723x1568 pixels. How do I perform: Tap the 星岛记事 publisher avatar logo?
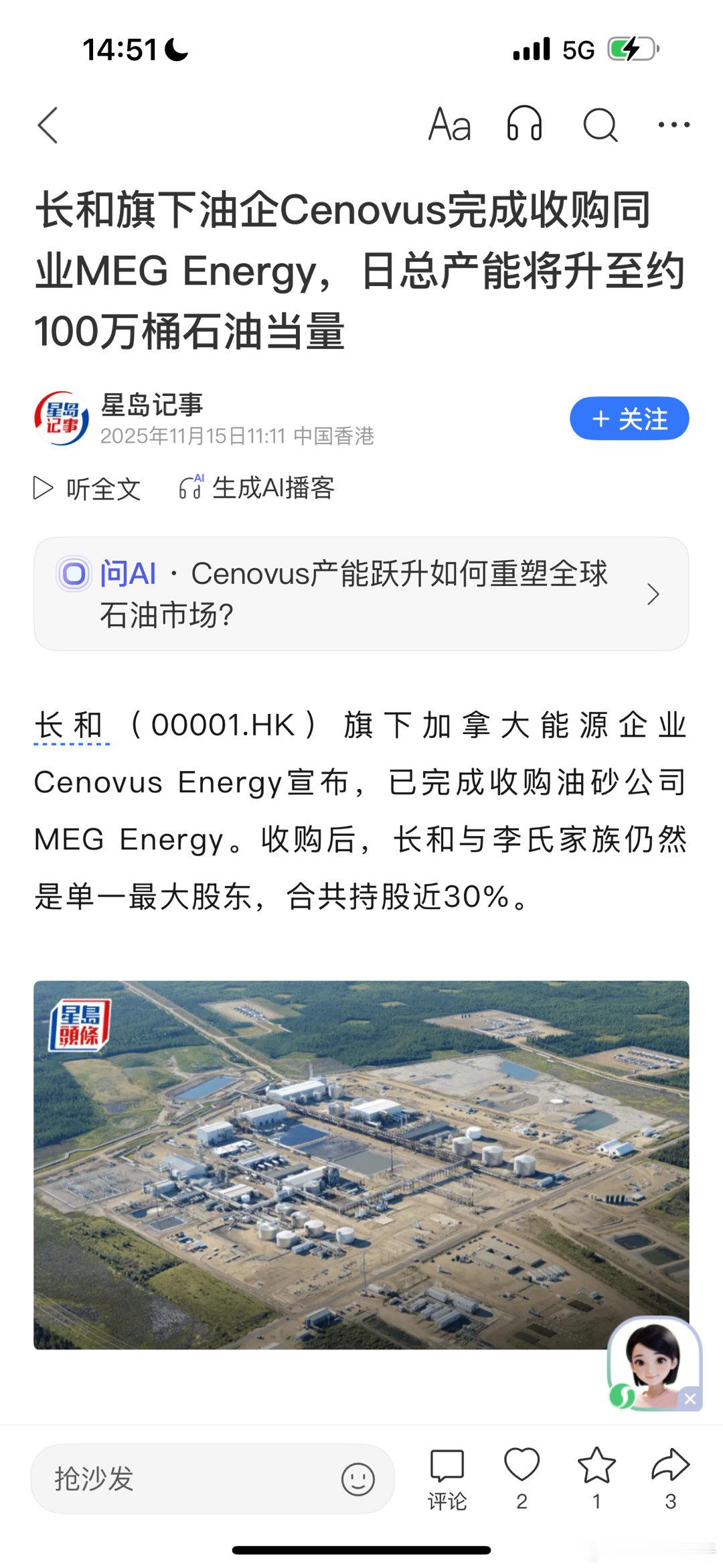pyautogui.click(x=62, y=417)
